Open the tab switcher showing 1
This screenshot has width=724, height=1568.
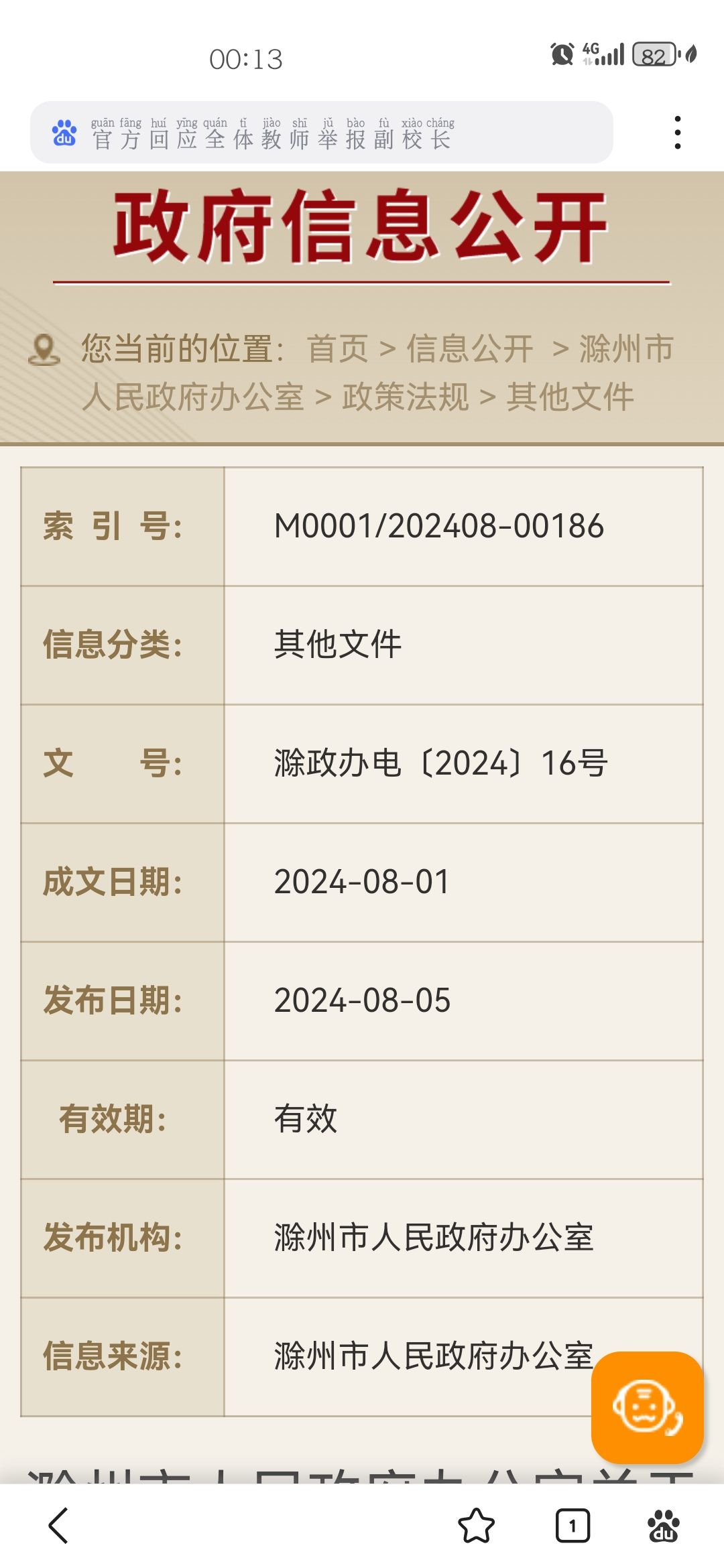pos(572,1526)
